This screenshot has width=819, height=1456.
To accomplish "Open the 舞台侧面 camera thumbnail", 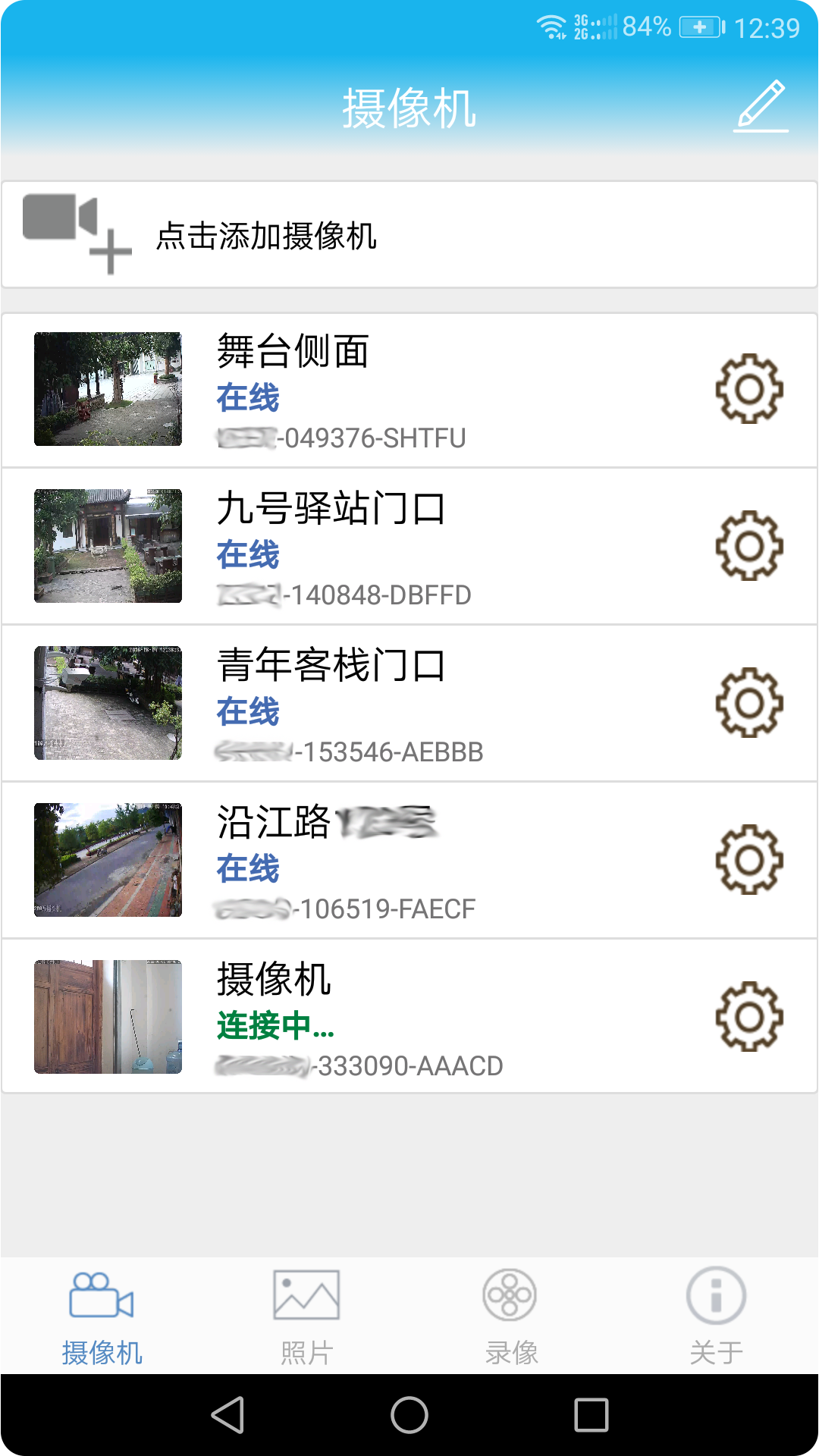I will 108,388.
